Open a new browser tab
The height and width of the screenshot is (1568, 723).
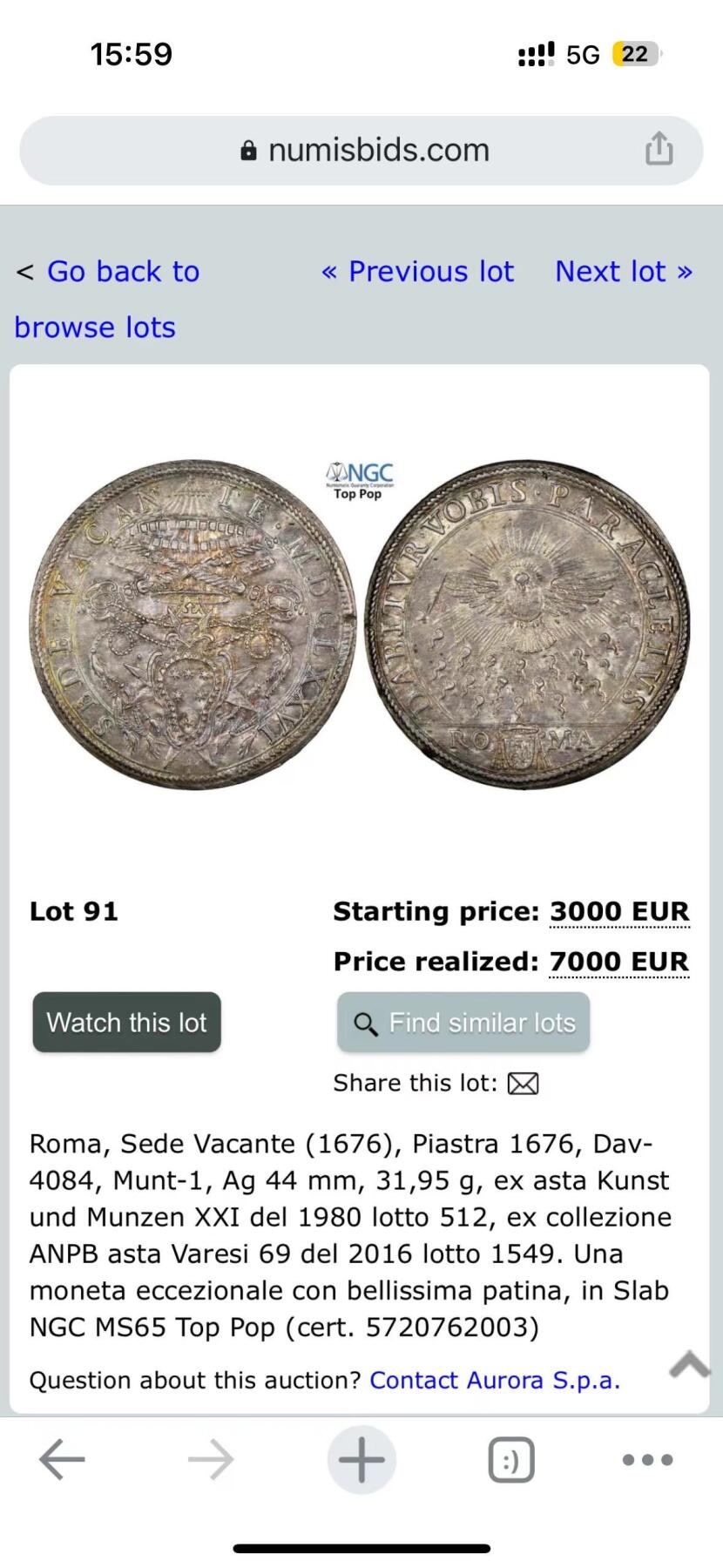pos(361,1459)
